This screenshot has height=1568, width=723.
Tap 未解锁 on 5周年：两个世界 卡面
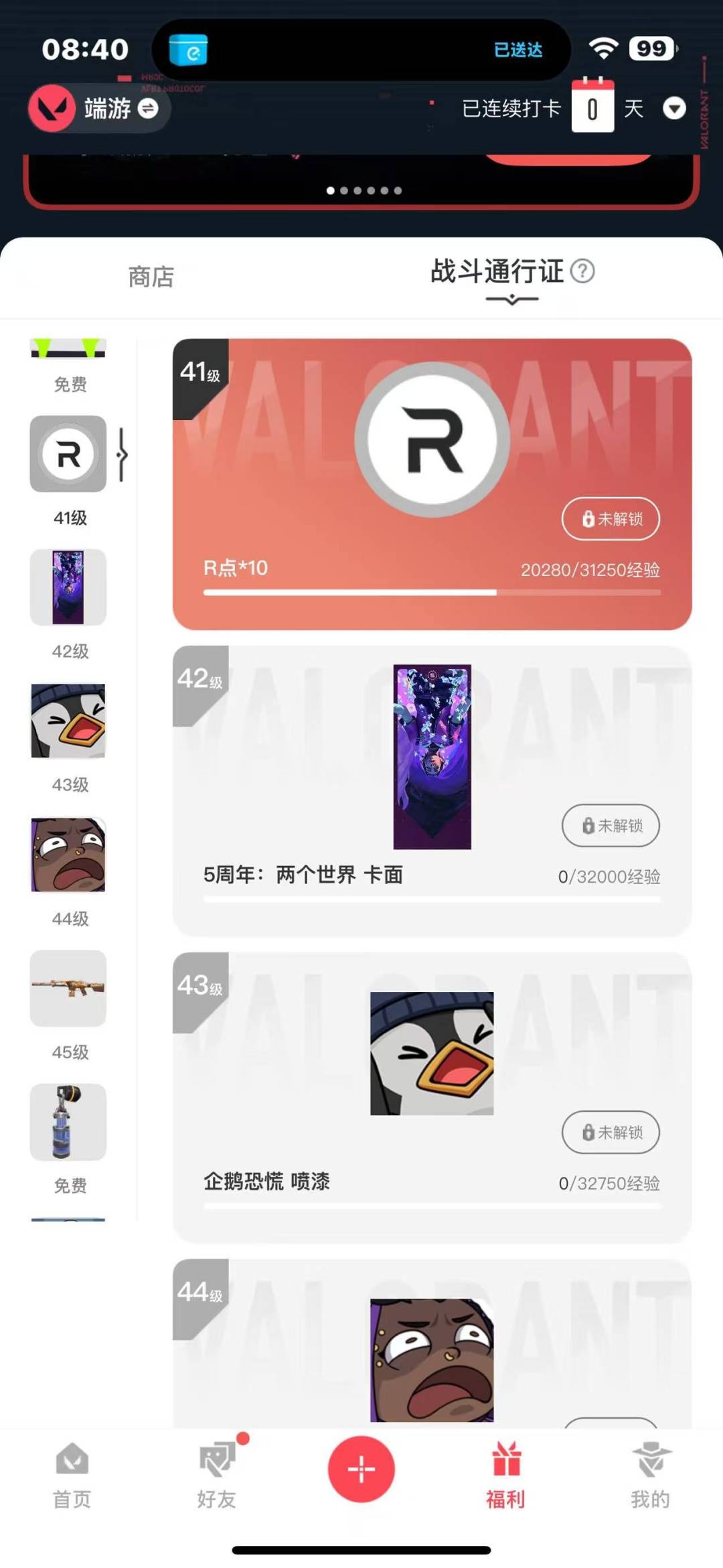pyautogui.click(x=611, y=825)
